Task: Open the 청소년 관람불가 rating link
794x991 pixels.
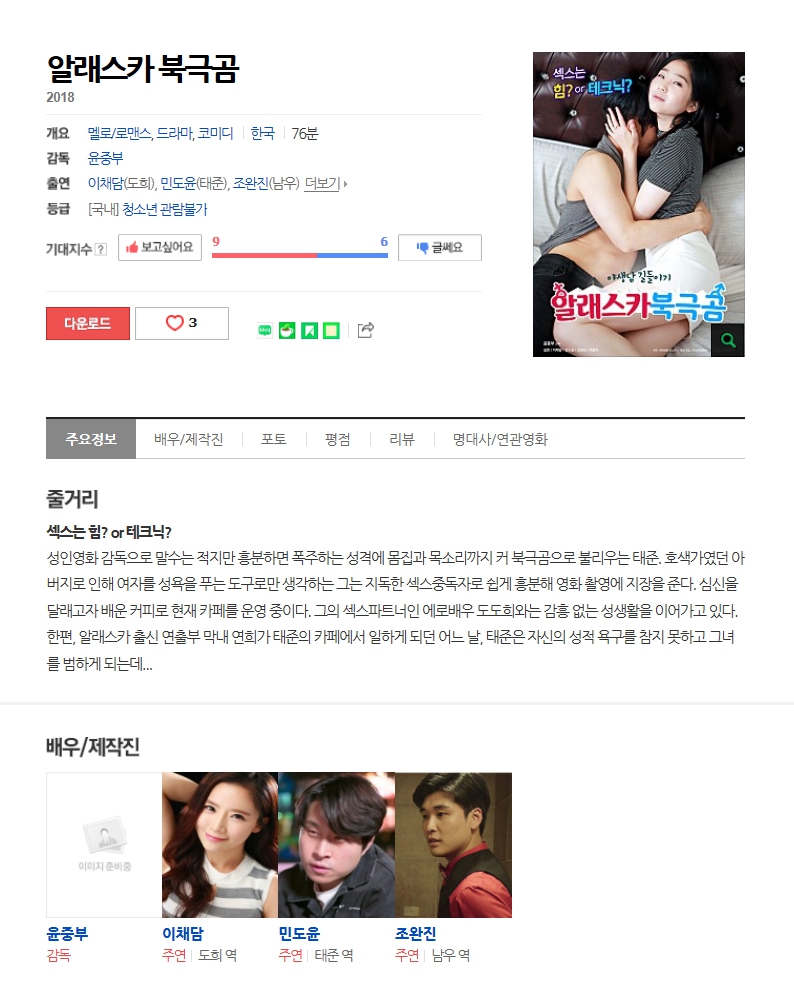Action: (164, 210)
